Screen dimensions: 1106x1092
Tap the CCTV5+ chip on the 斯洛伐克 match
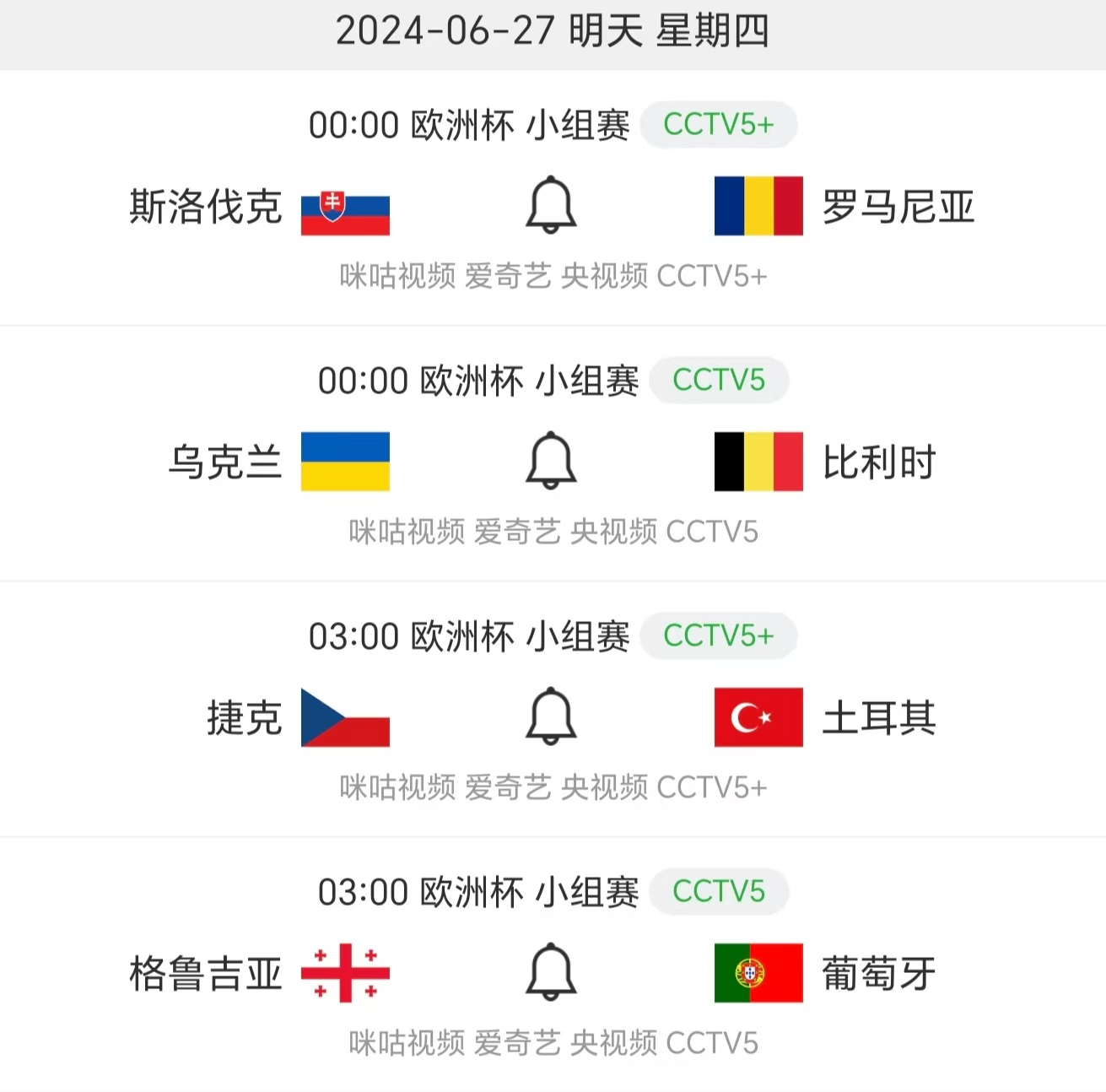coord(718,125)
